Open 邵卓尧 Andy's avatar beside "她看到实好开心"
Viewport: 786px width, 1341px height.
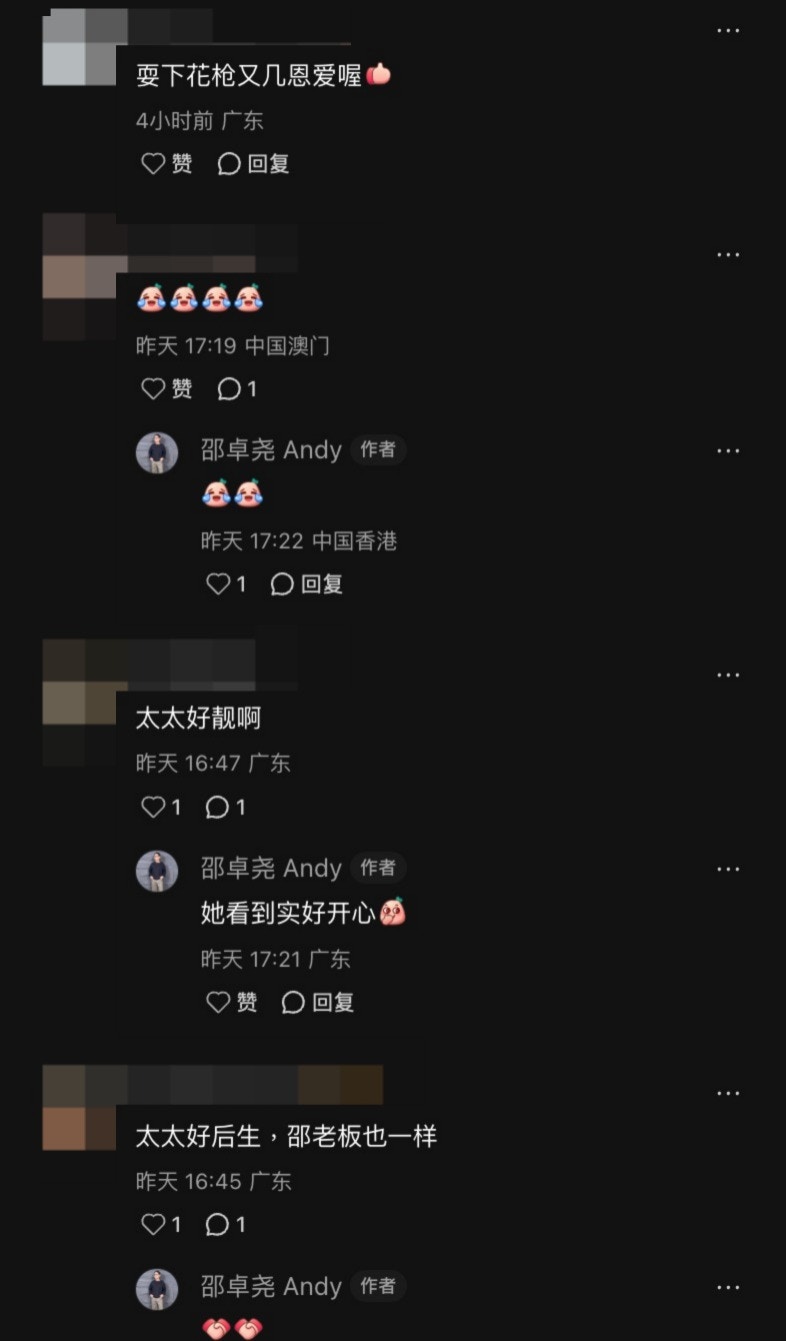click(x=157, y=871)
